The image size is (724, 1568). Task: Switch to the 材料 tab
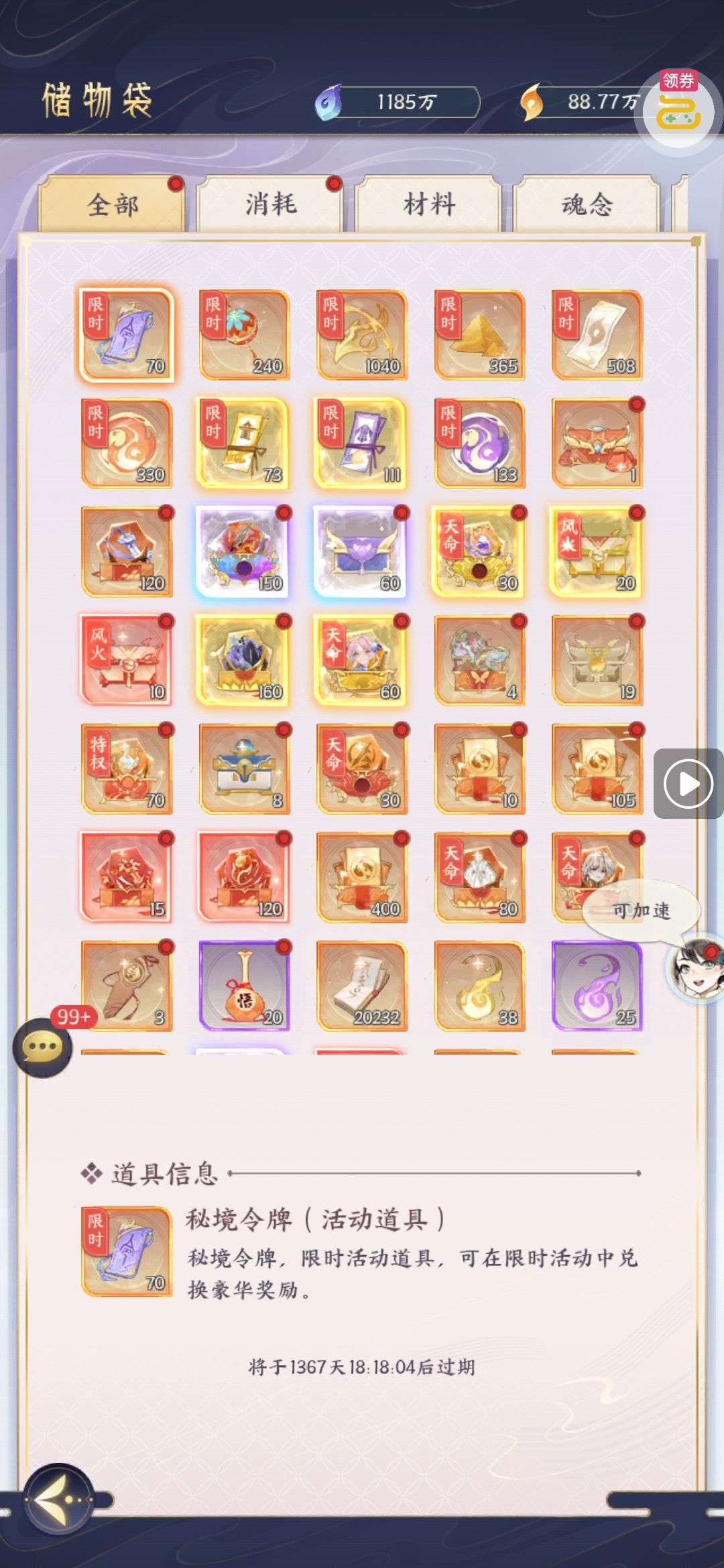coord(429,204)
